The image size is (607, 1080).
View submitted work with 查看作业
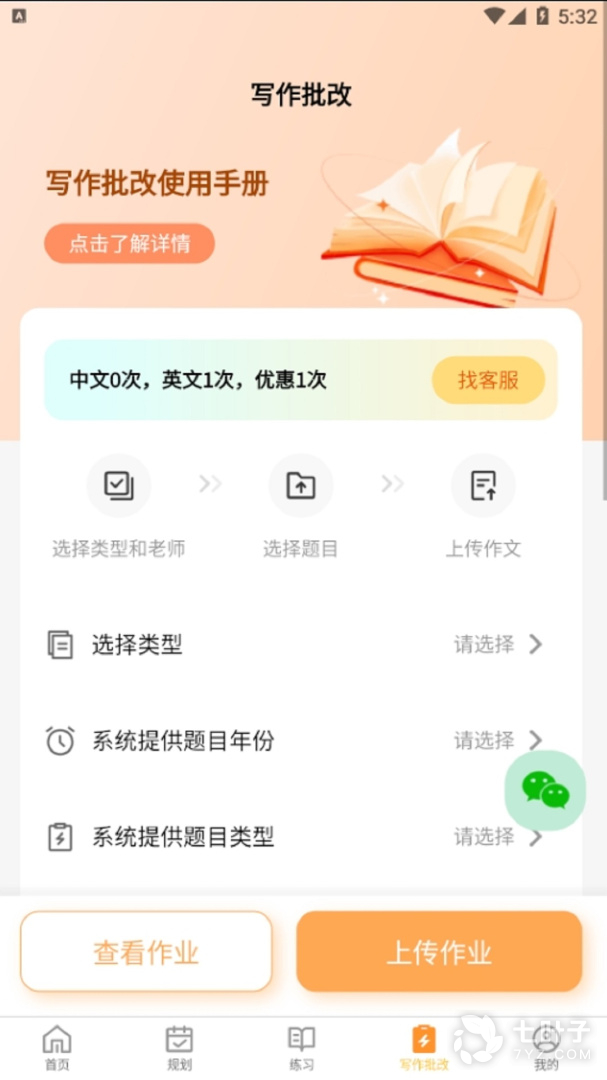tap(146, 952)
